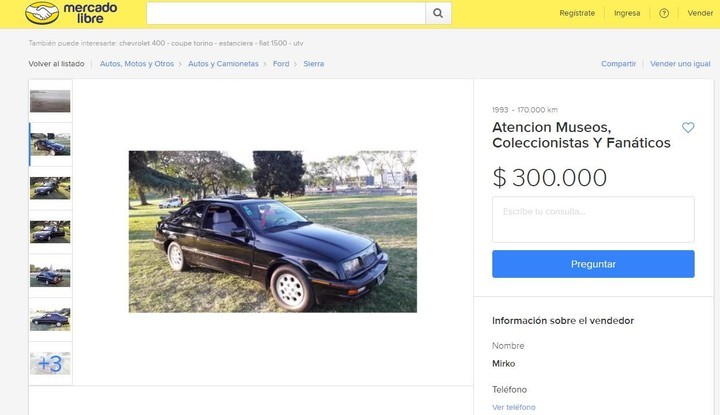Open the +3 more photos thumbnail
Screen dimensions: 720x415
50,364
